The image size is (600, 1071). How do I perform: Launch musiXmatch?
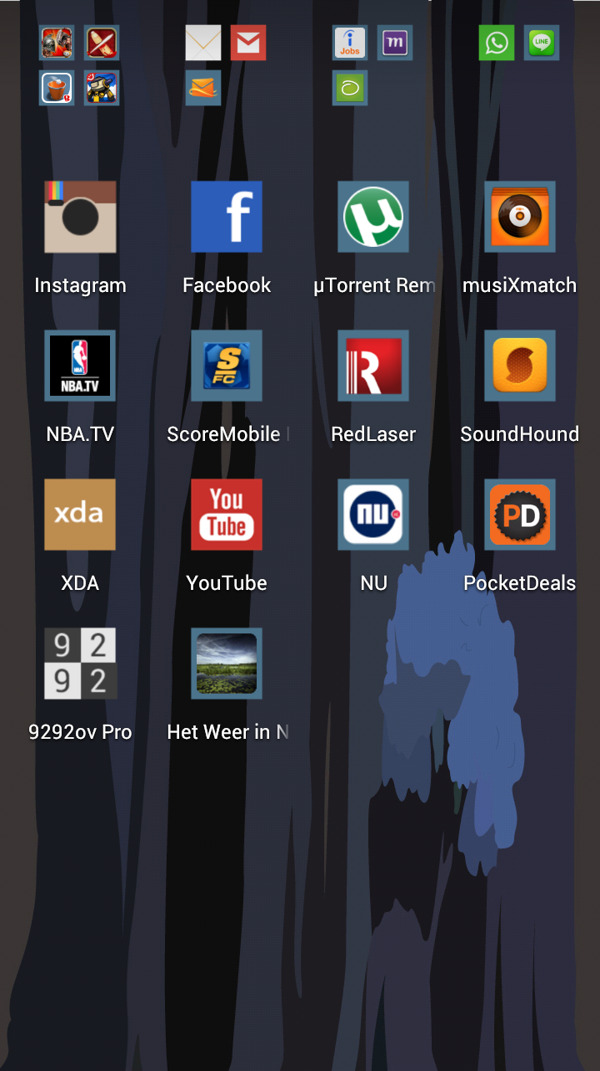520,217
